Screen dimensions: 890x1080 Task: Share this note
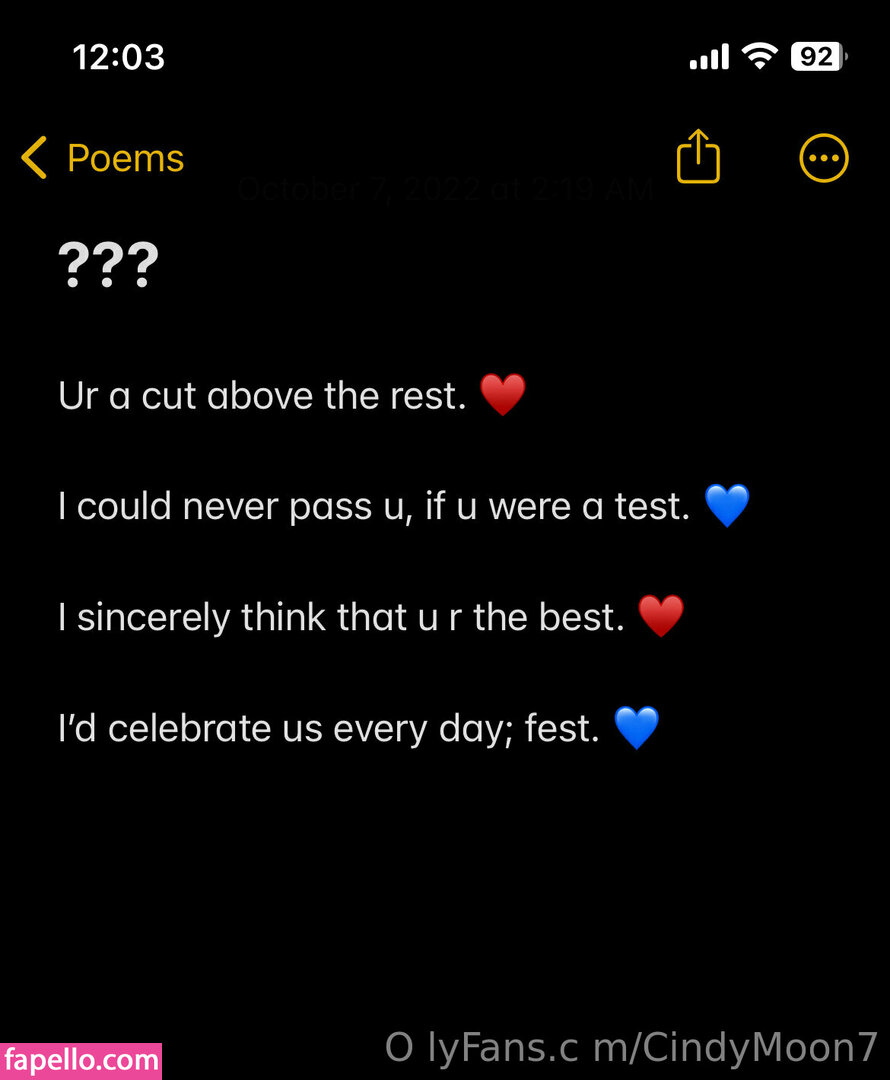[698, 157]
